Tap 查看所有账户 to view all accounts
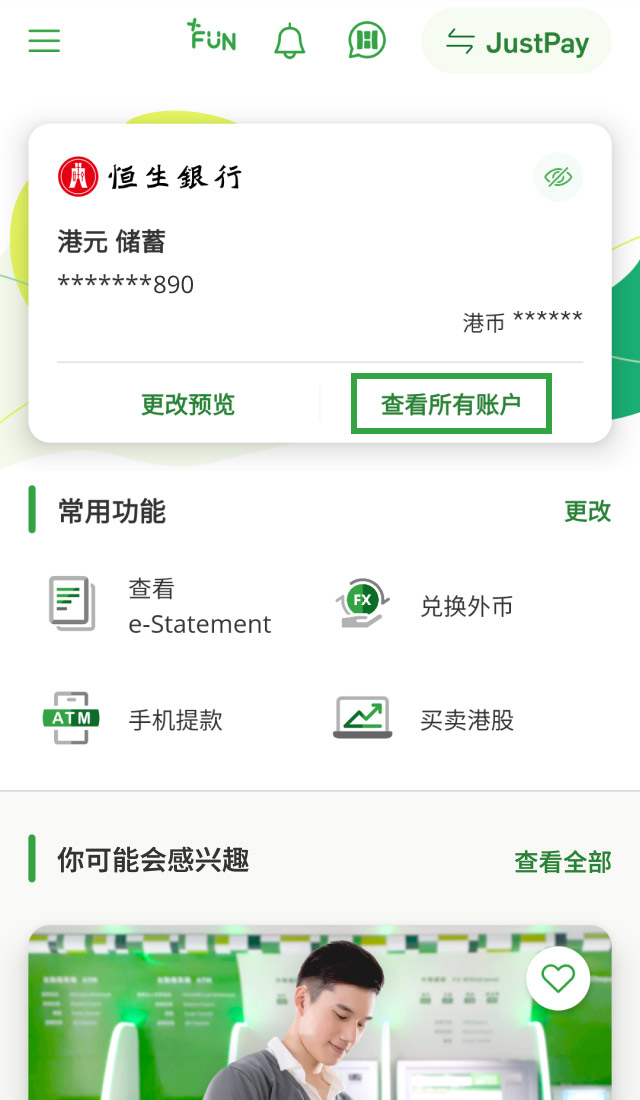640x1100 pixels. pos(451,404)
